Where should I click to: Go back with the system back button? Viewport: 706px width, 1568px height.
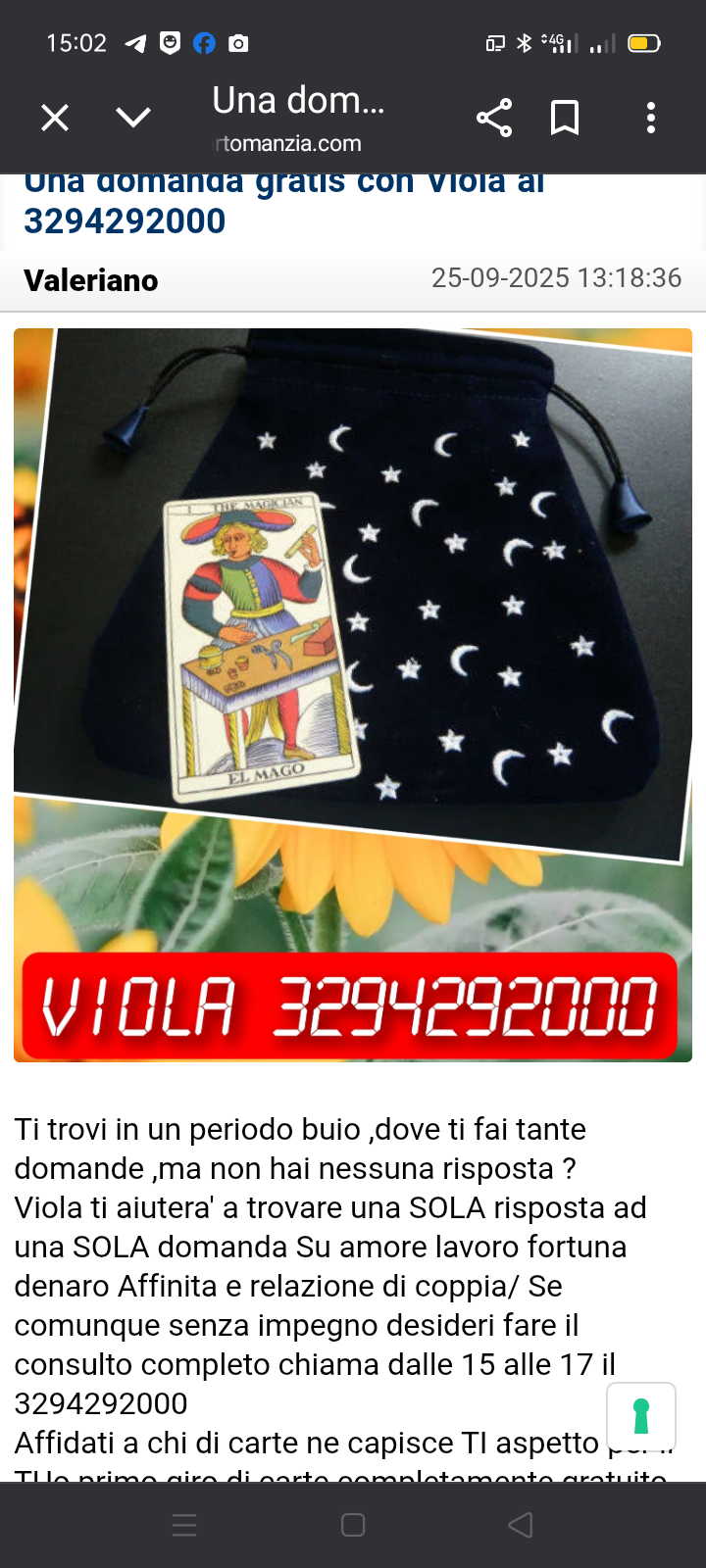[521, 1525]
